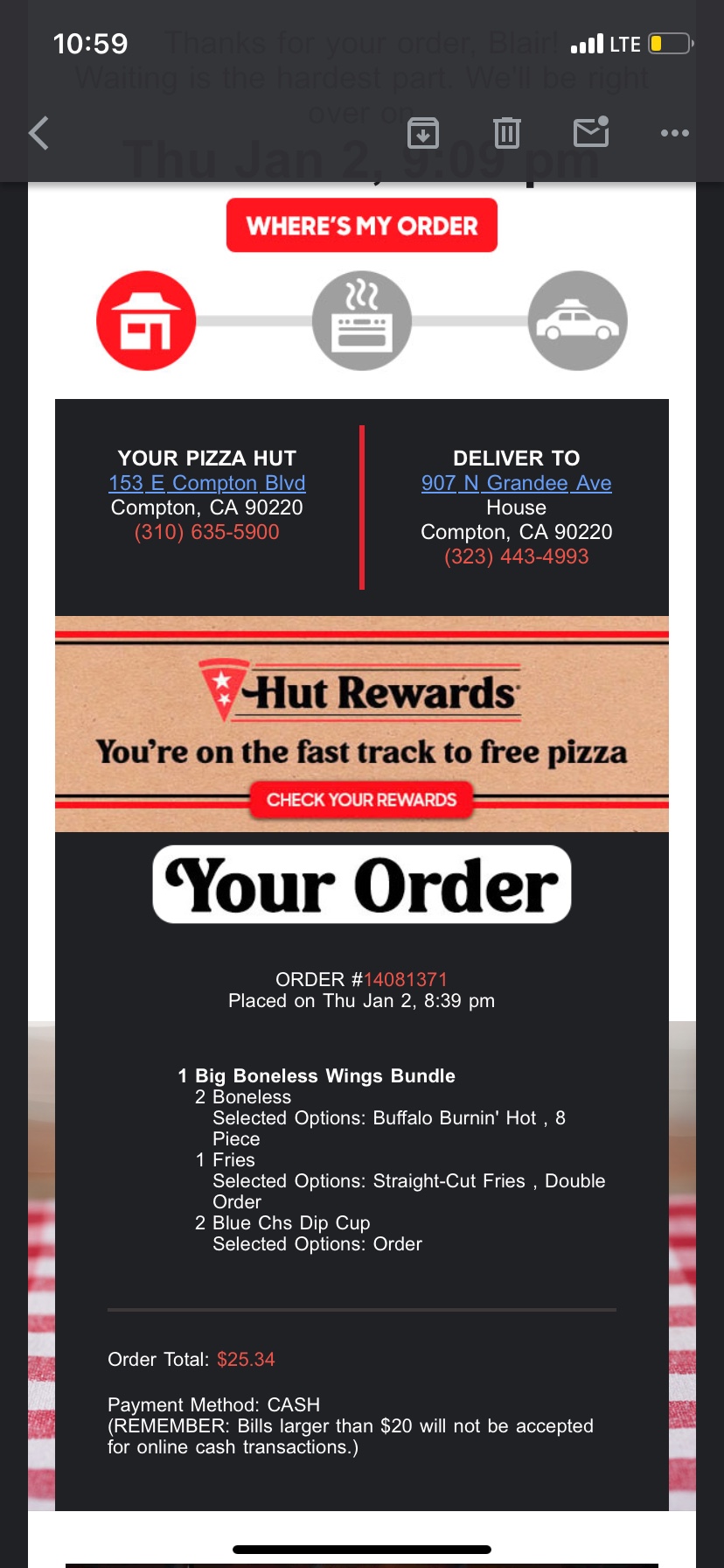Tap the Check Your Rewards button
Image resolution: width=724 pixels, height=1568 pixels.
[361, 800]
